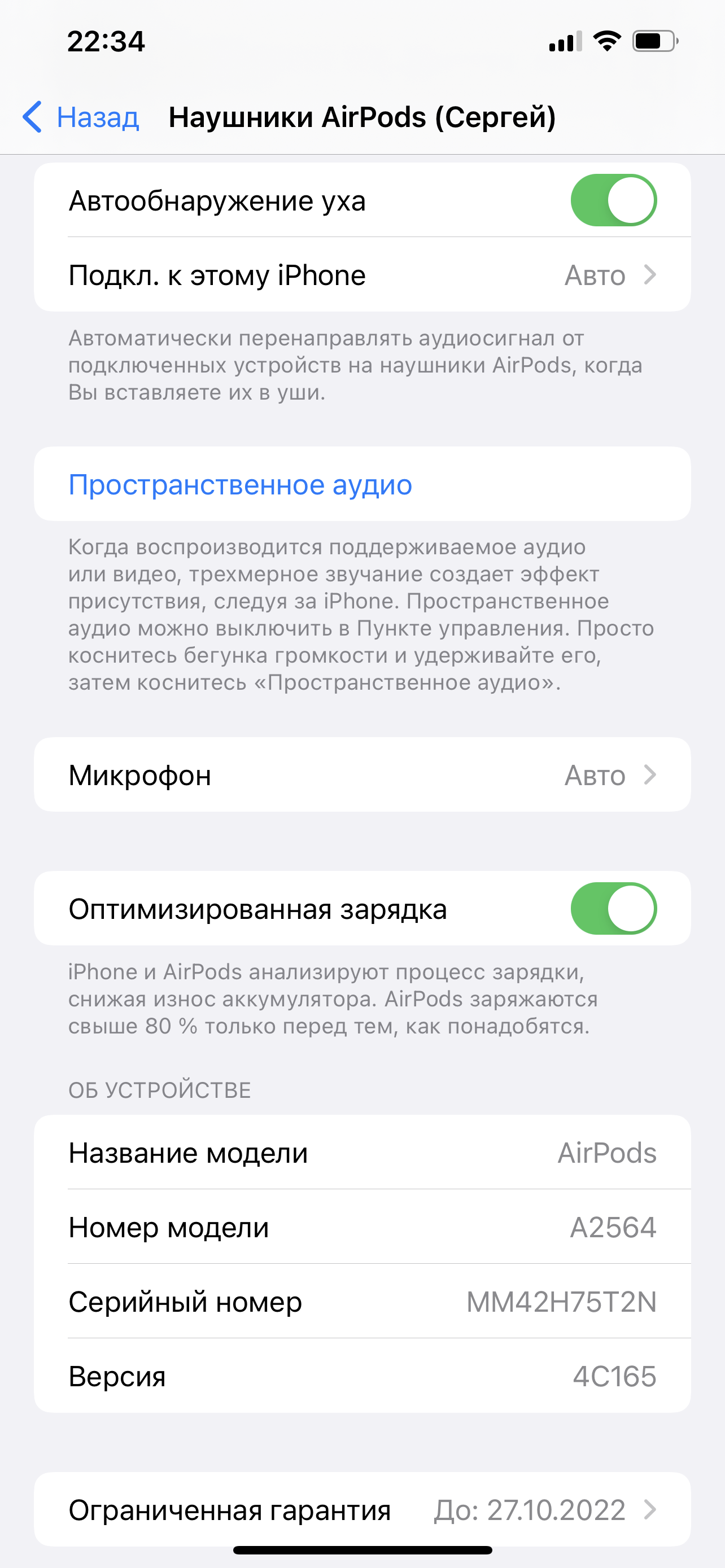The width and height of the screenshot is (725, 1568).
Task: Go back with the Назад button
Action: (x=81, y=117)
